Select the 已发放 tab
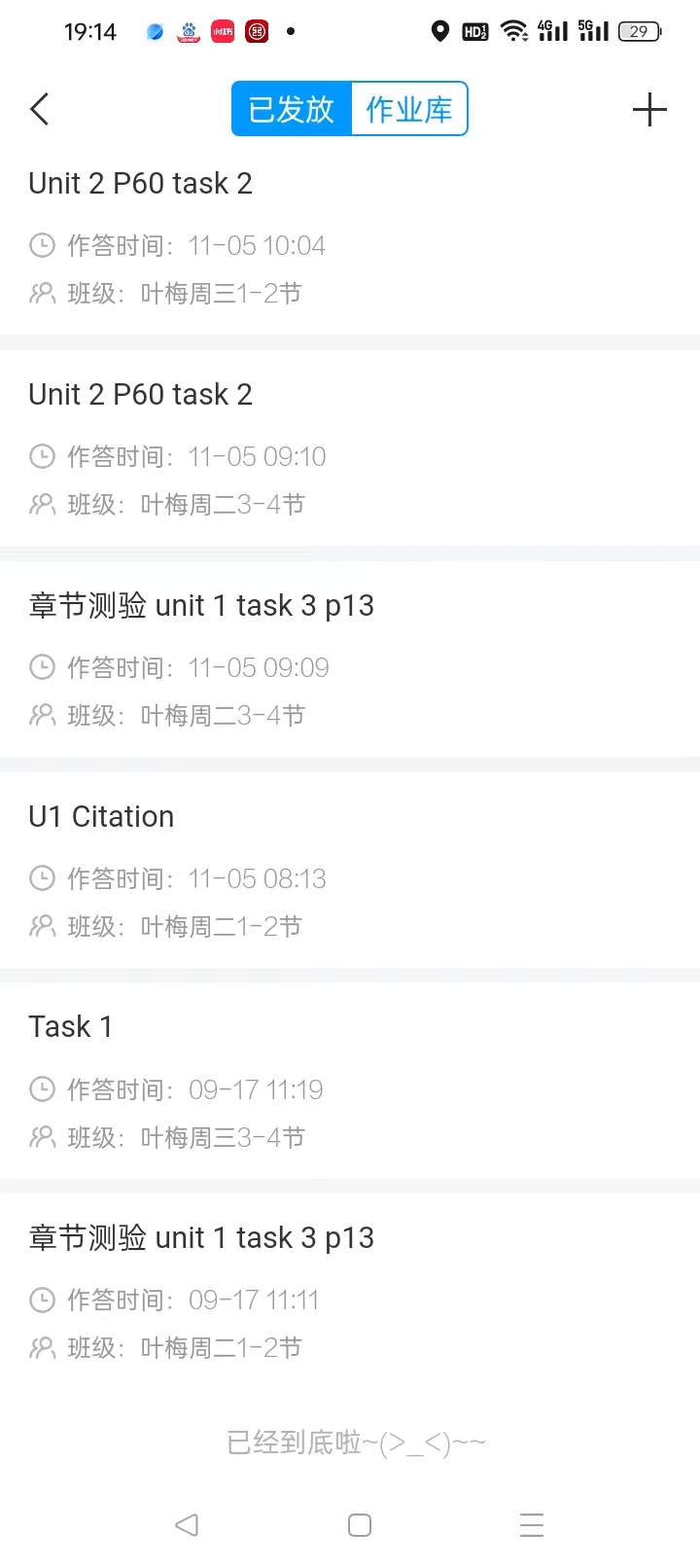 point(291,109)
